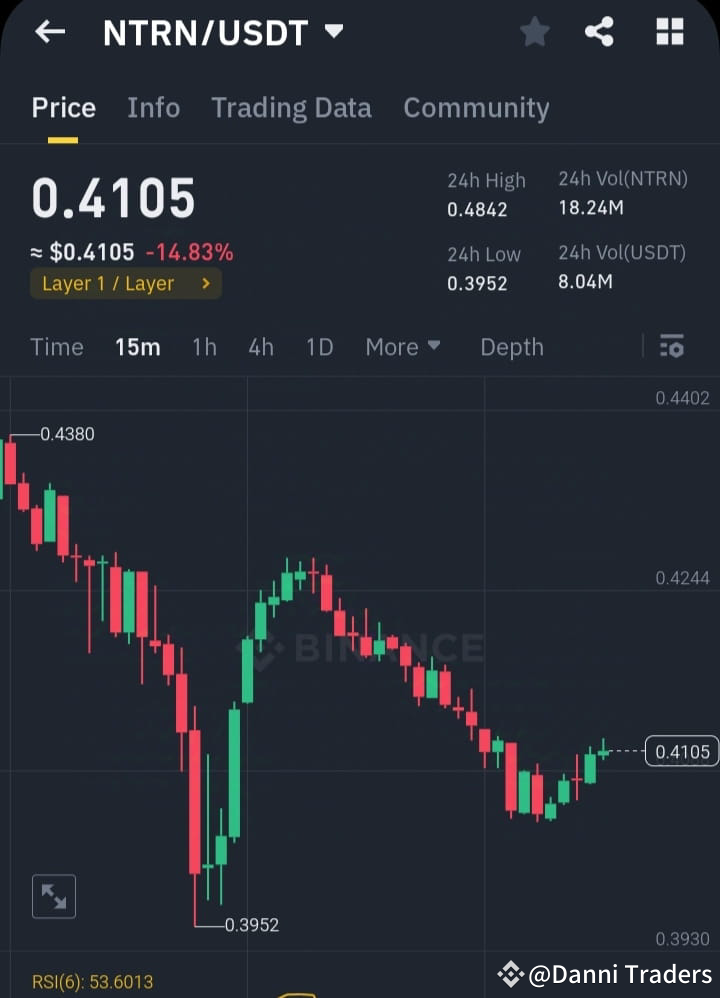Click the 0.4105 current price tag
The image size is (720, 998).
[x=681, y=752]
